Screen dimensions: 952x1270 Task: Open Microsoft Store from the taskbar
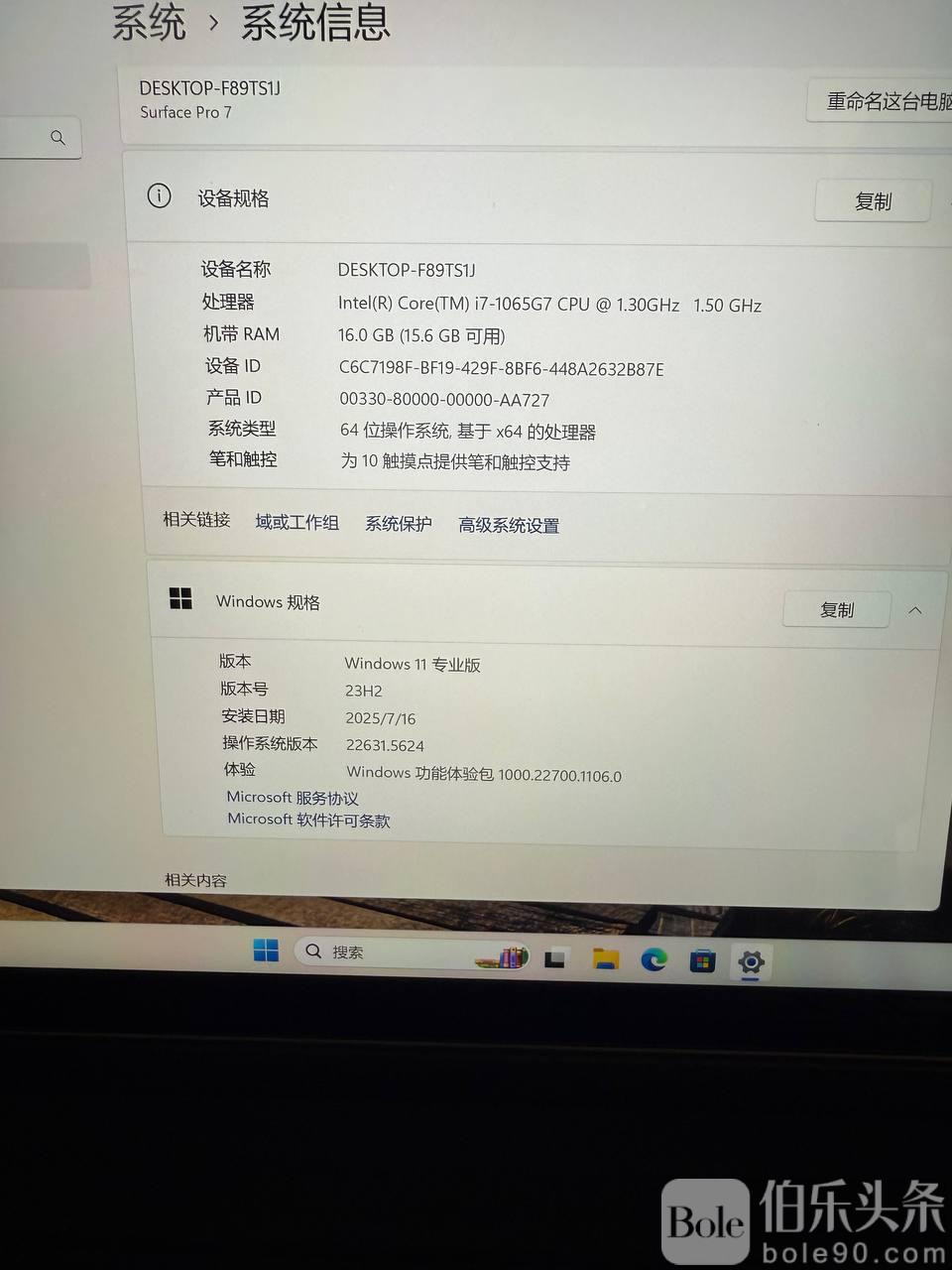tap(702, 960)
